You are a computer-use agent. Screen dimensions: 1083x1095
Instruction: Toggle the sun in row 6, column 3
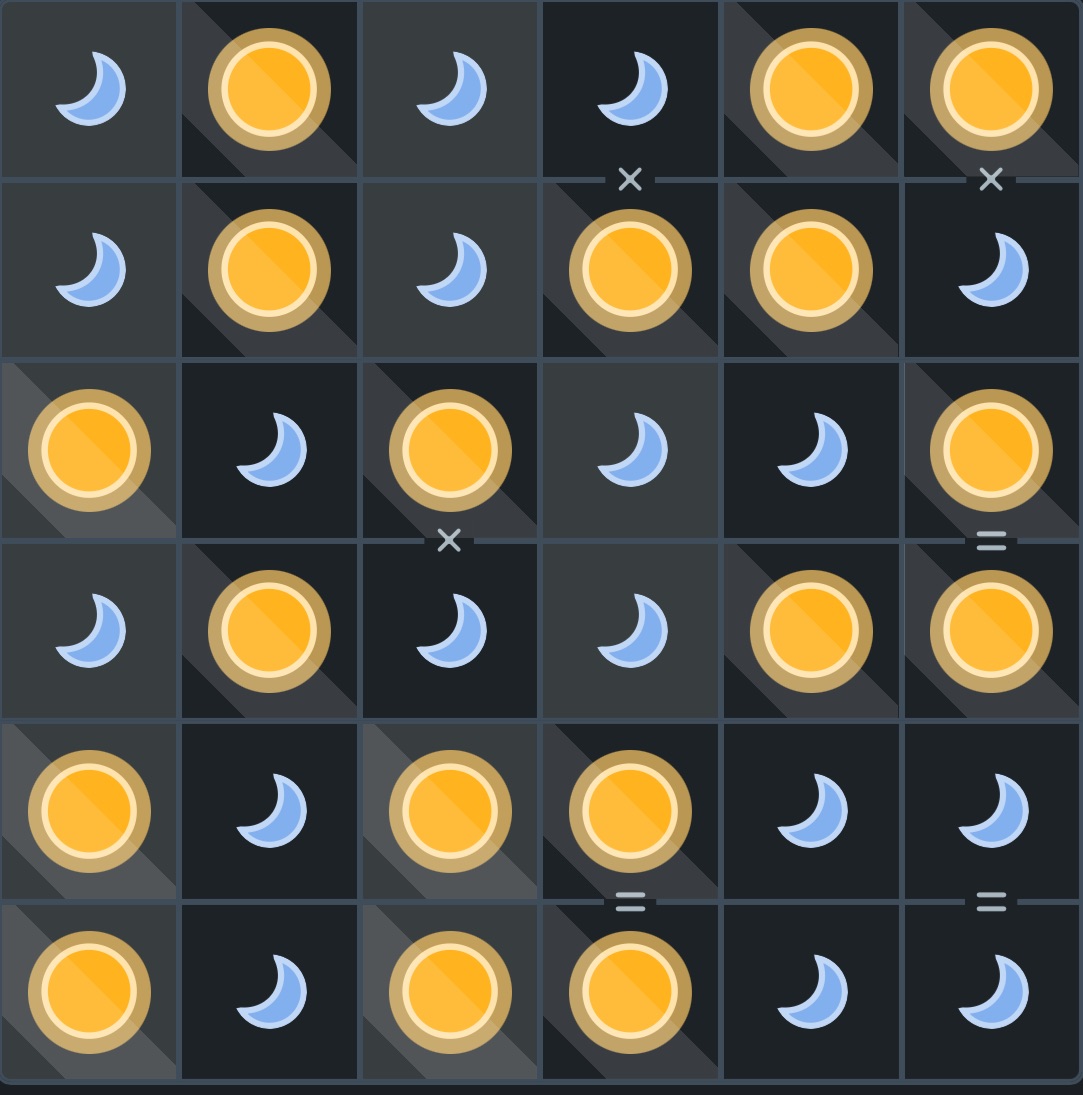pyautogui.click(x=450, y=992)
